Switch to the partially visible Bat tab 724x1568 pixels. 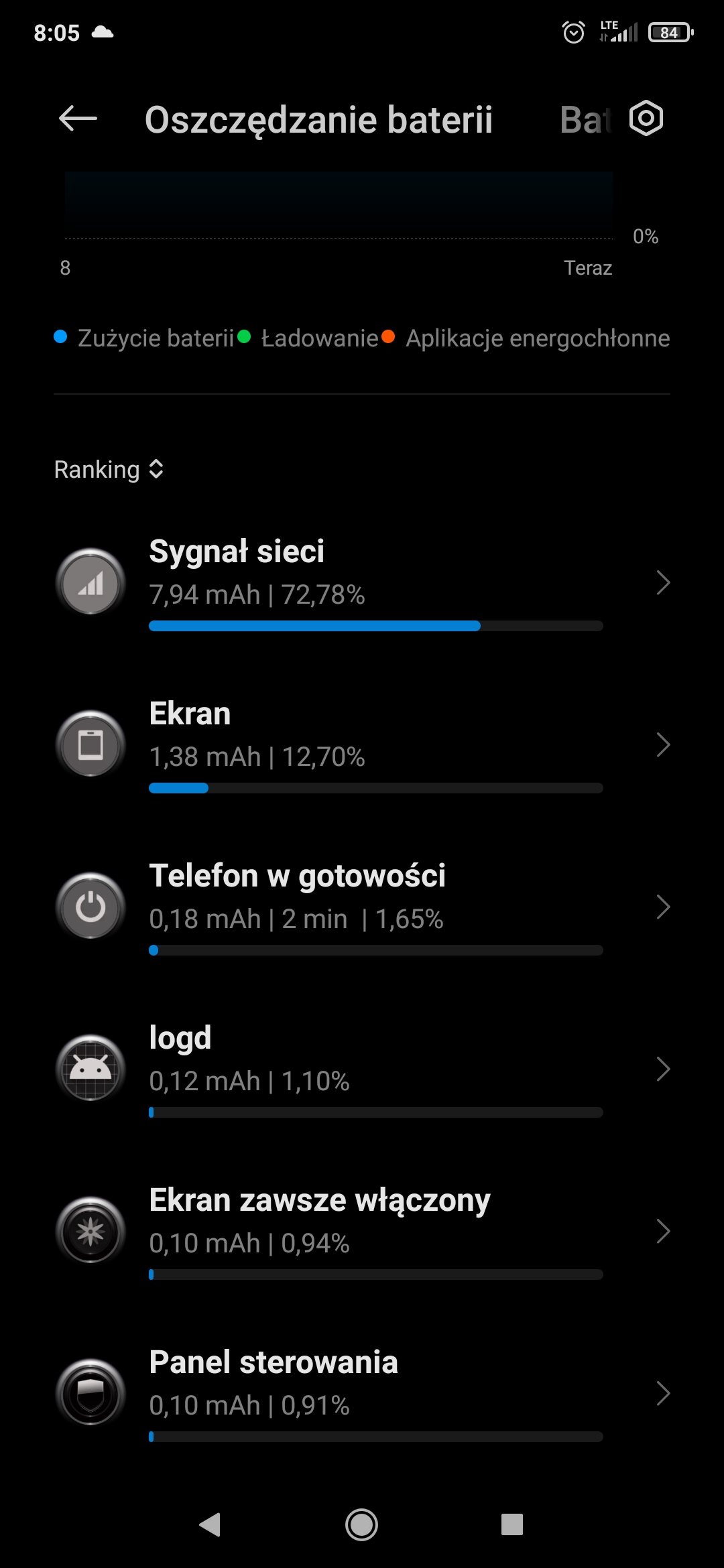pos(585,121)
